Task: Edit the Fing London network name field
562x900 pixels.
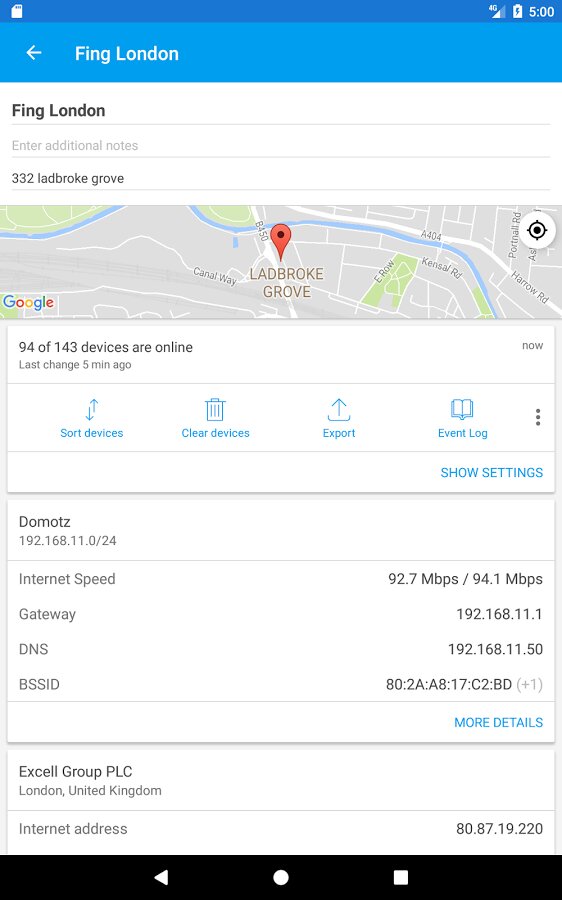Action: tap(281, 111)
